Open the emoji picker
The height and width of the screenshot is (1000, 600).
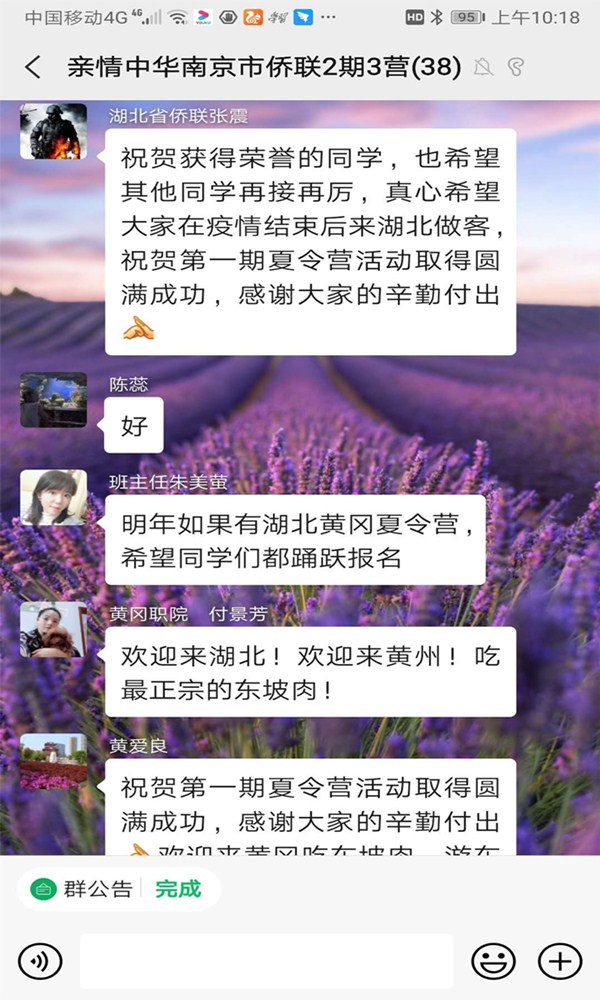click(x=493, y=961)
